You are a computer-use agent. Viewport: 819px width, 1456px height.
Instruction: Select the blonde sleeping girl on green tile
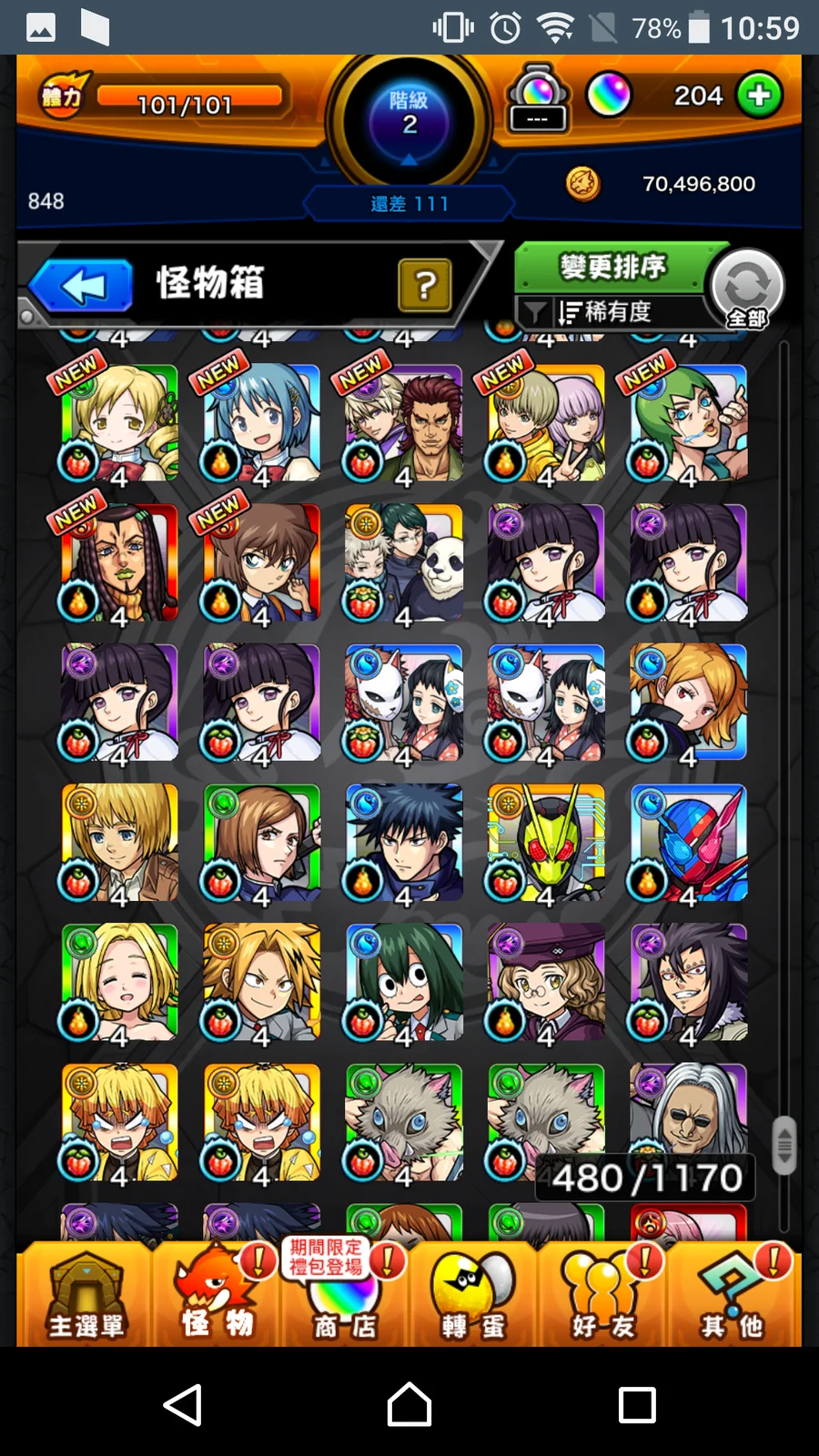[x=119, y=983]
